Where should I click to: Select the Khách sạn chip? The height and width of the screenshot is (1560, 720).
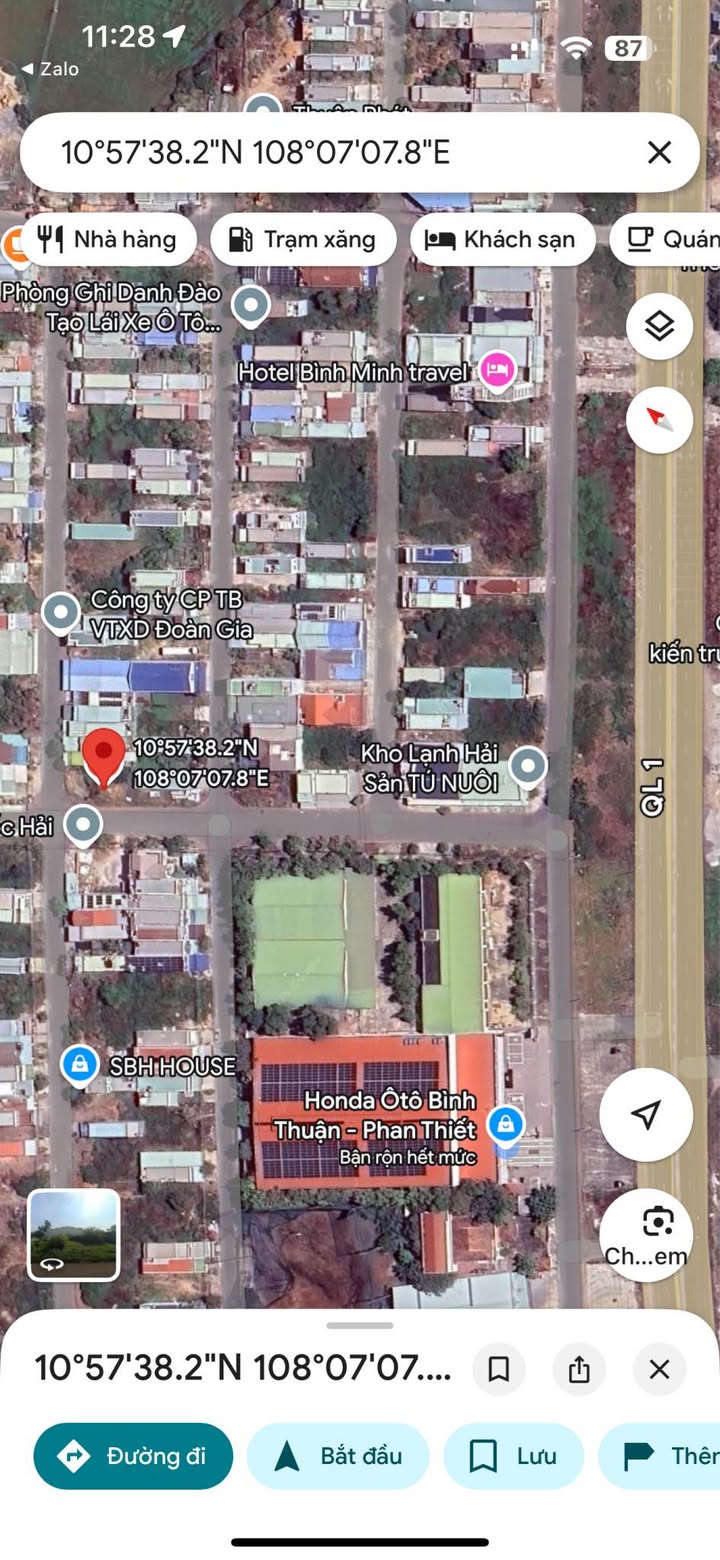[x=501, y=239]
